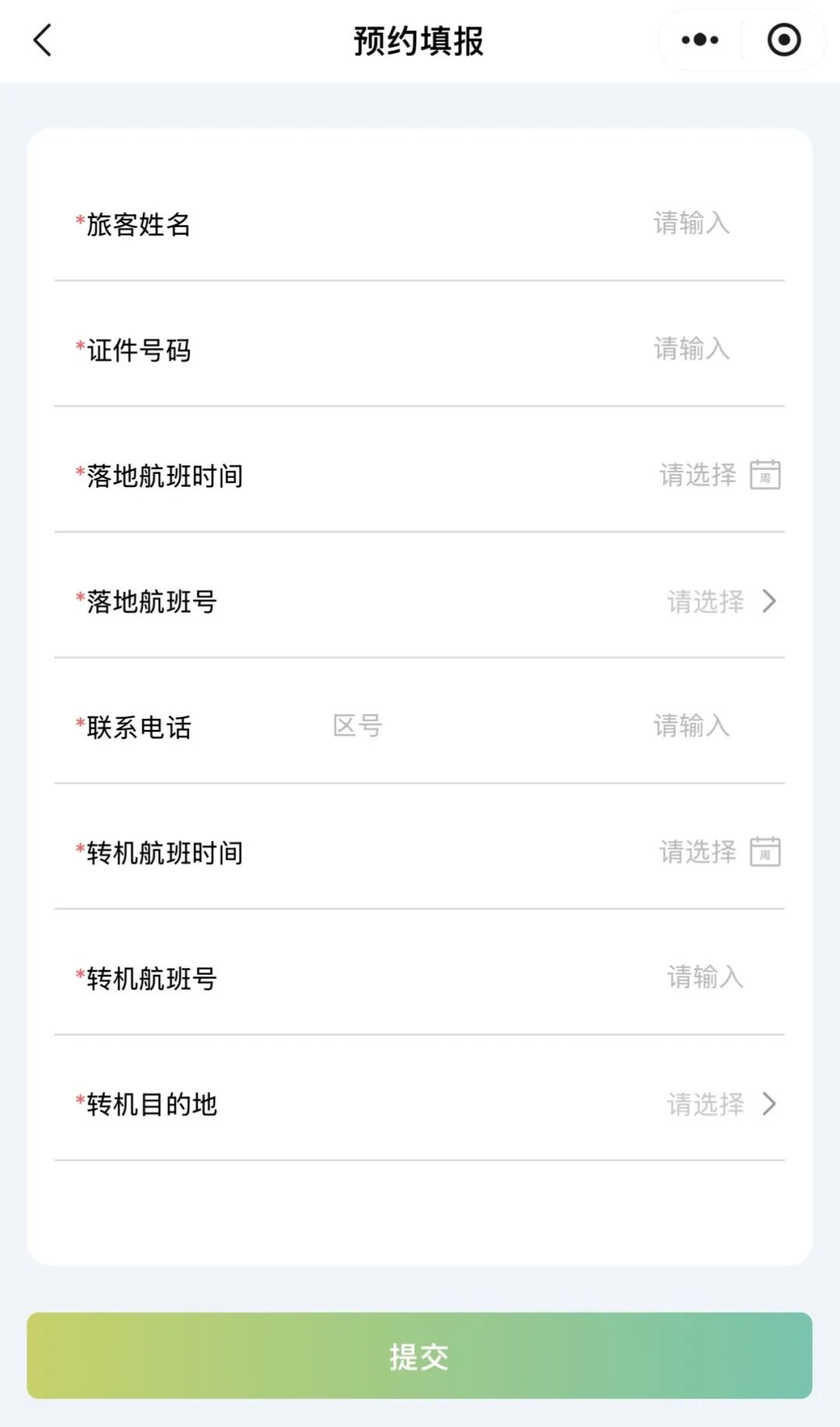Enter passenger name in the 旅客姓名 field
The height and width of the screenshot is (1427, 840).
(691, 223)
